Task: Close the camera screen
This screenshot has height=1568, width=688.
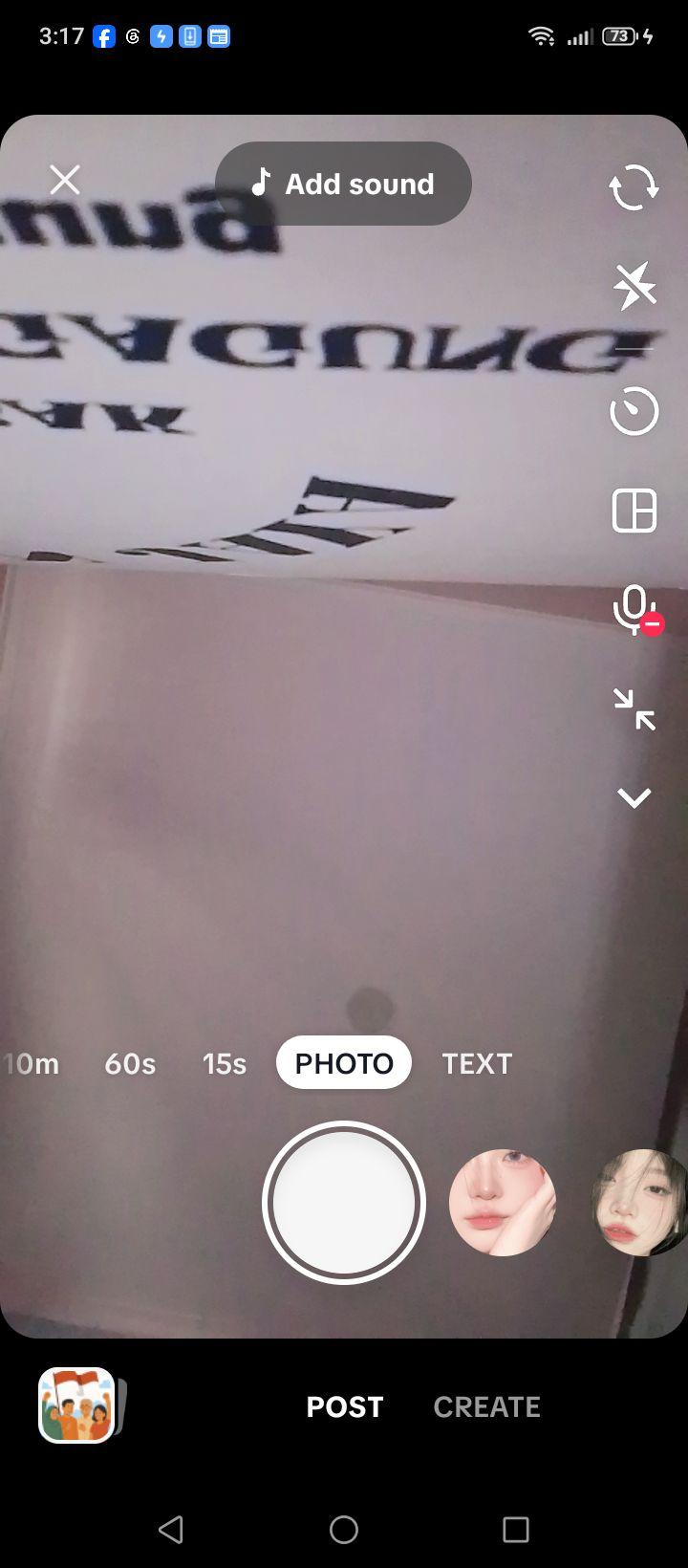Action: click(65, 180)
